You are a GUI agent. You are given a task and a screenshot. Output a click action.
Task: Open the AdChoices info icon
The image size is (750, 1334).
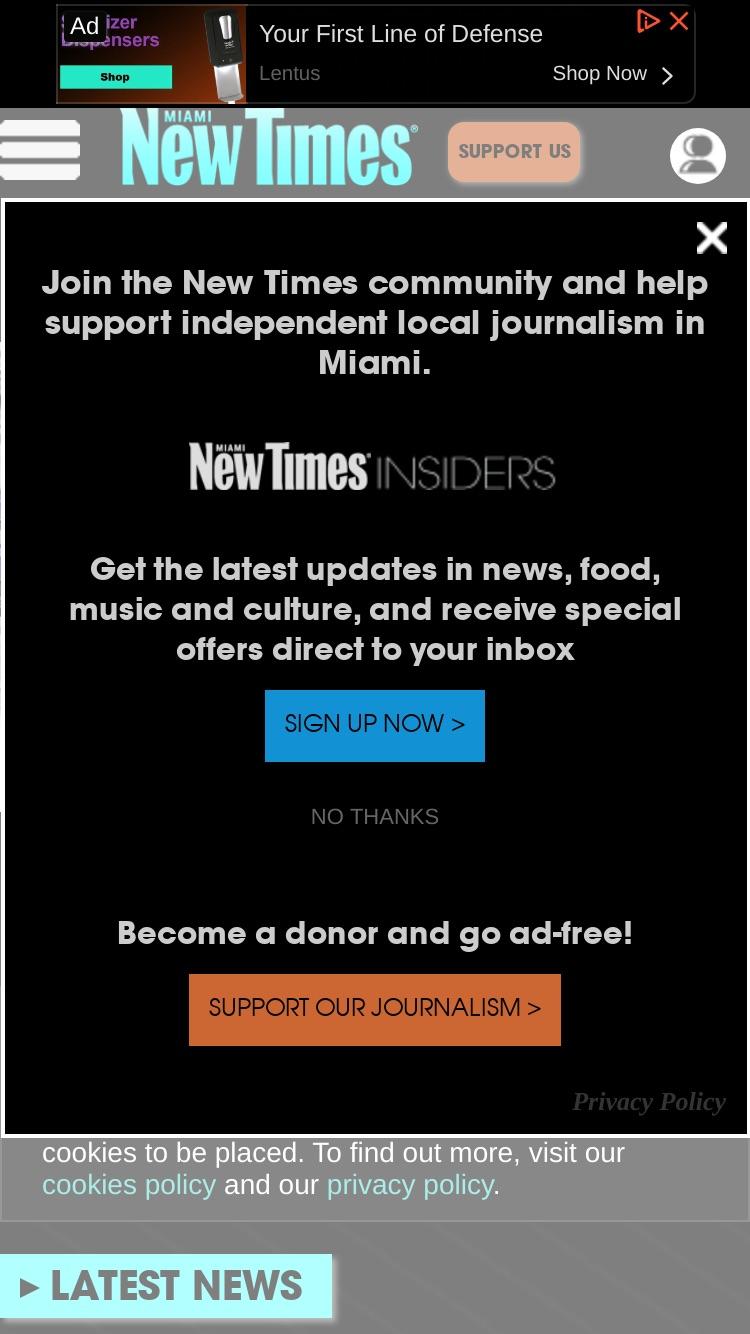[648, 21]
